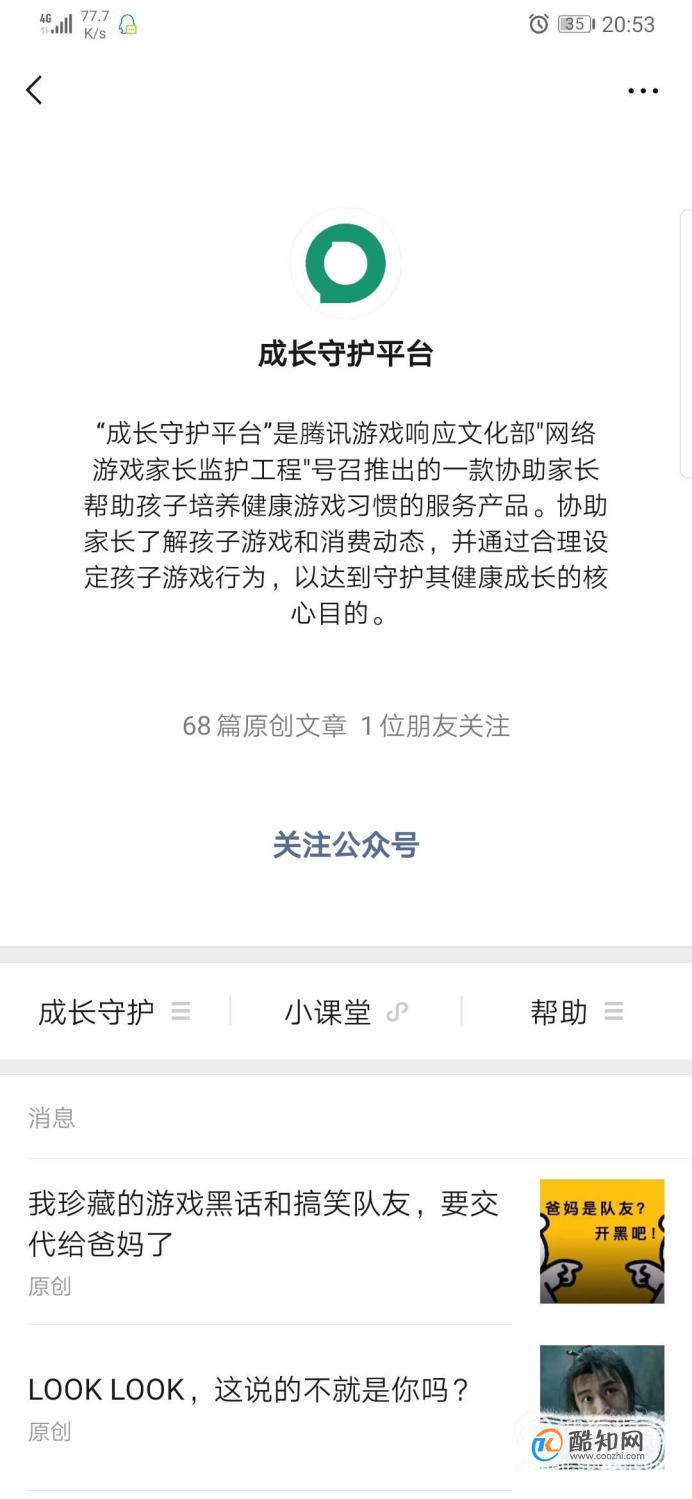Open the 68篇原创文章 list
This screenshot has width=692, height=1499.
(264, 726)
